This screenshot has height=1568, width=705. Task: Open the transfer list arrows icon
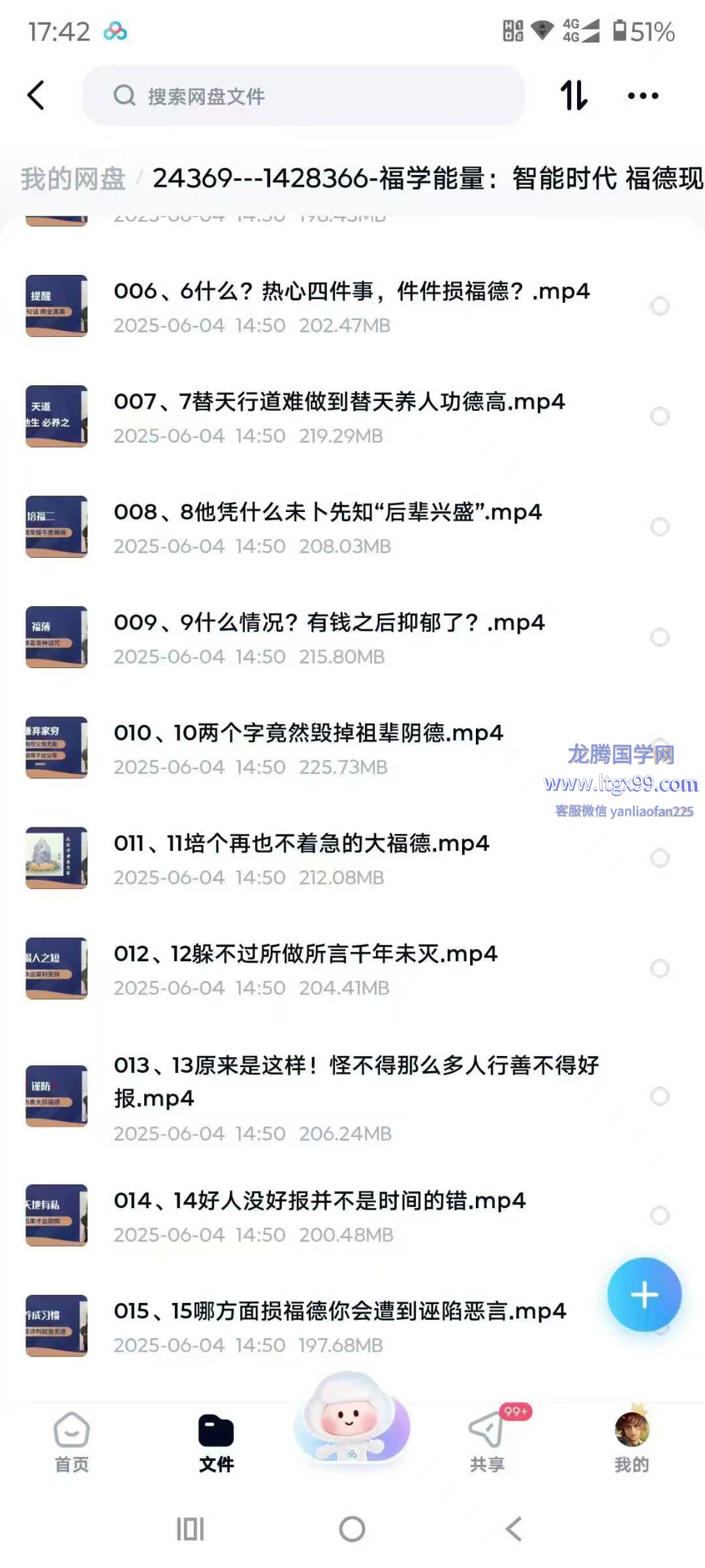(x=574, y=96)
